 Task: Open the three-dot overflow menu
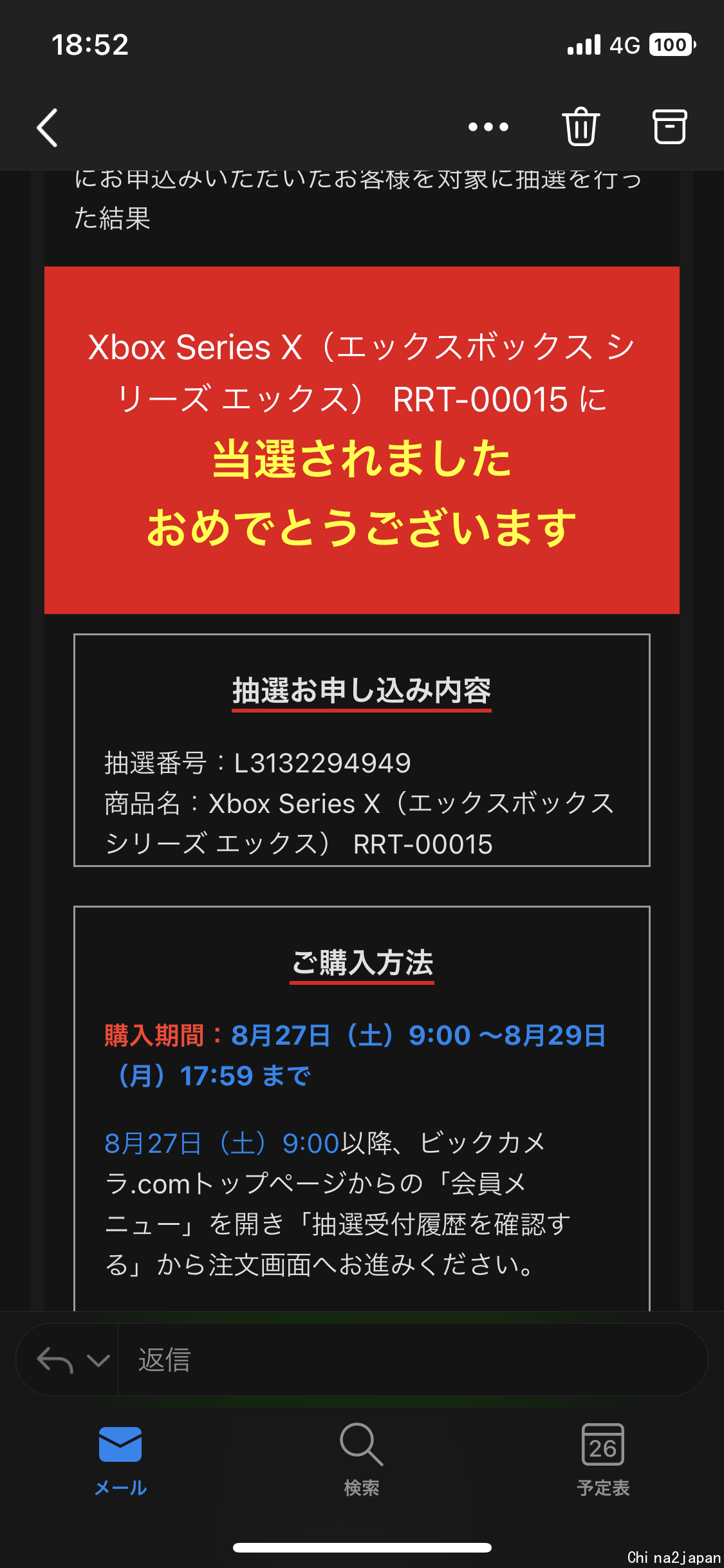pyautogui.click(x=488, y=127)
